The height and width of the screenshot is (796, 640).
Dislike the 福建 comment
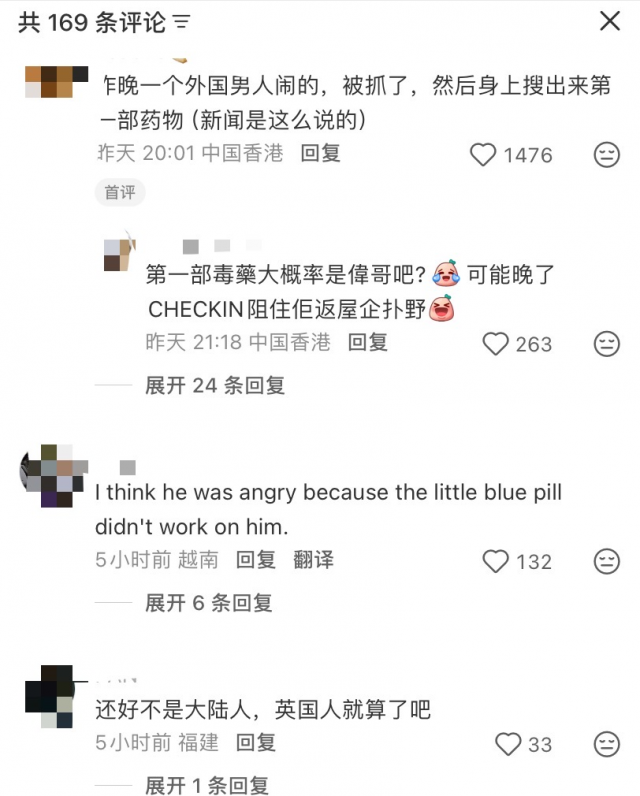pyautogui.click(x=607, y=744)
